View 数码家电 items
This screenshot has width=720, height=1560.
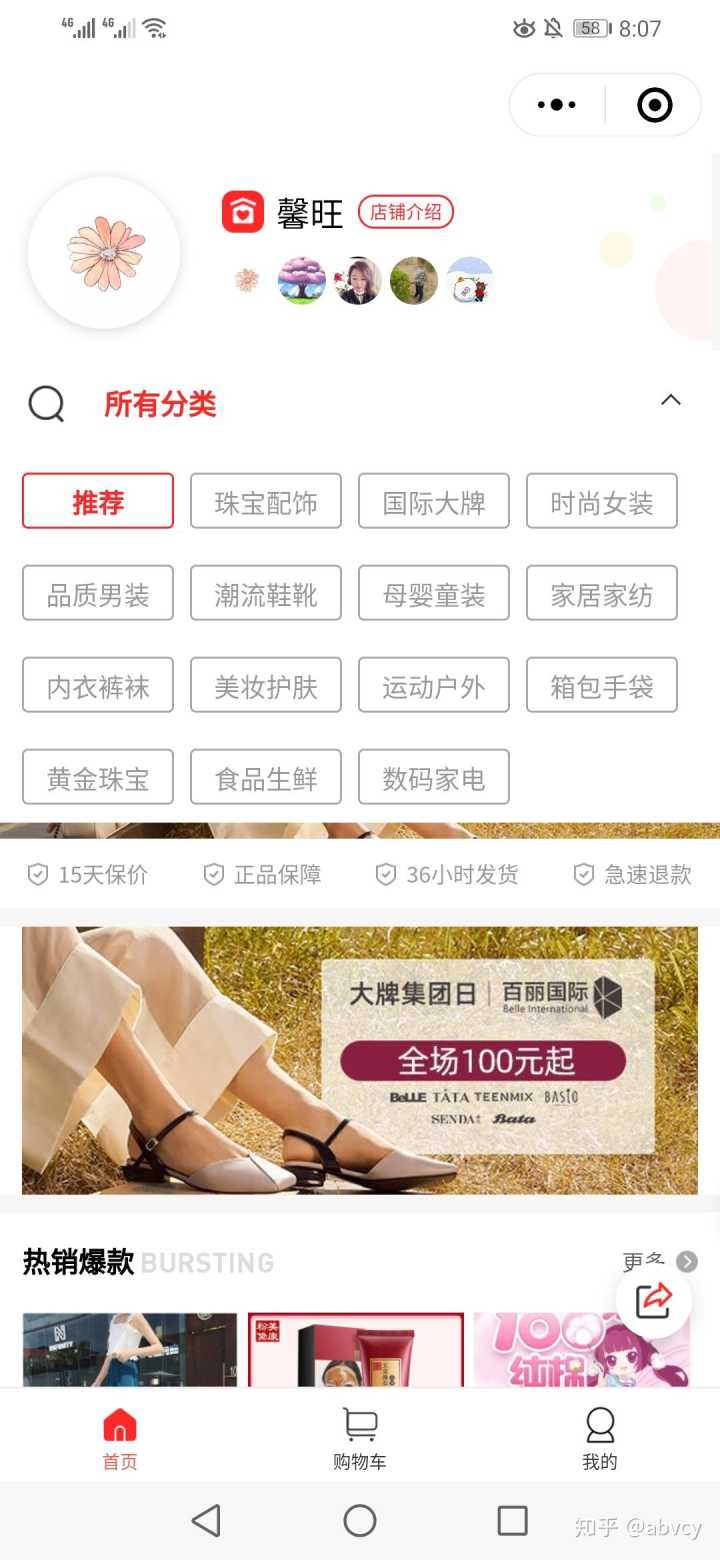coord(434,777)
